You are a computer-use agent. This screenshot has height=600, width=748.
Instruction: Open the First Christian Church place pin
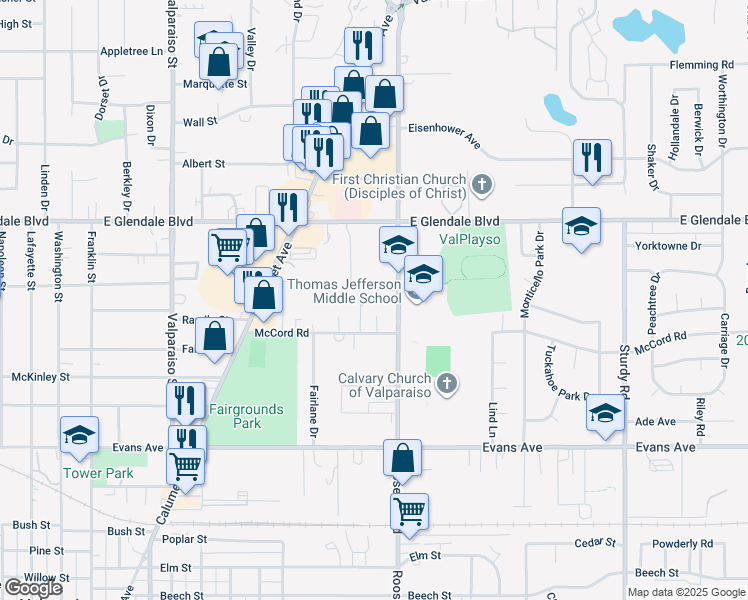click(482, 185)
